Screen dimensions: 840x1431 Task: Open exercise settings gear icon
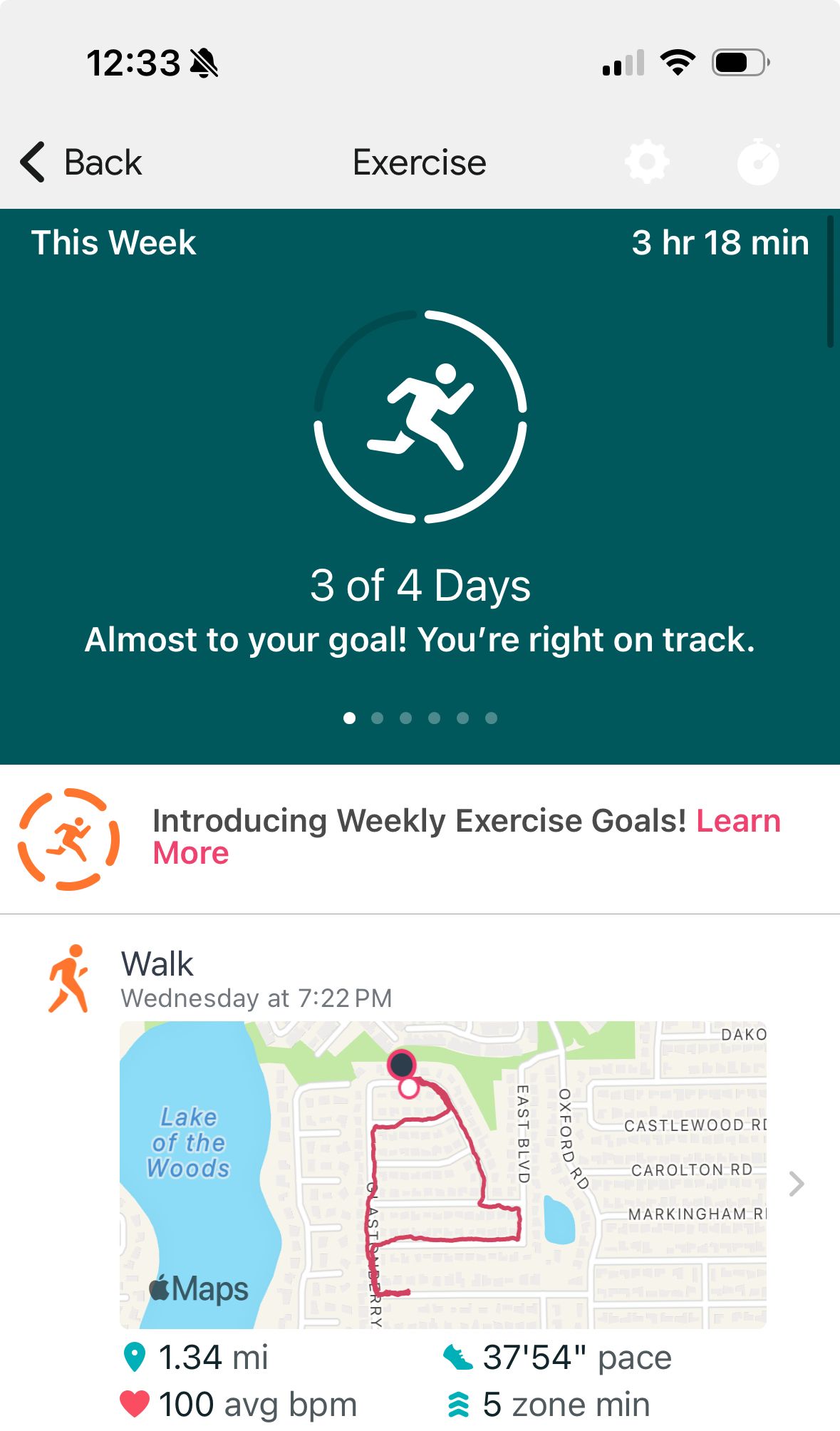tap(647, 162)
